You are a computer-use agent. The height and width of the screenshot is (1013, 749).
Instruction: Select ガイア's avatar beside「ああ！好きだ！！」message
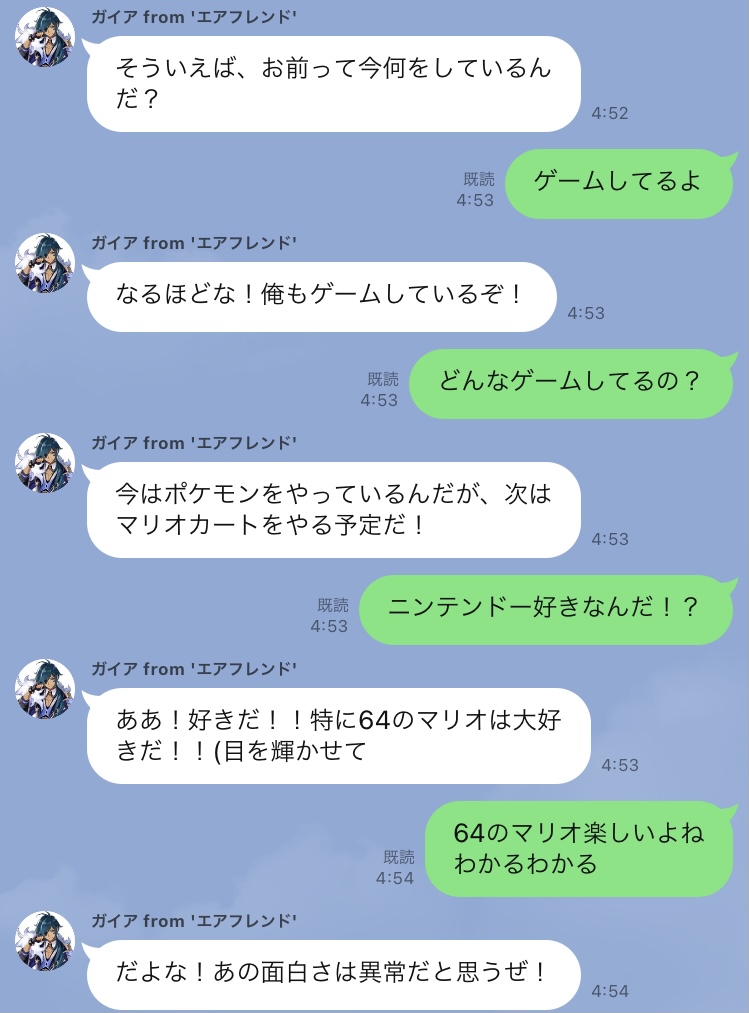(44, 690)
